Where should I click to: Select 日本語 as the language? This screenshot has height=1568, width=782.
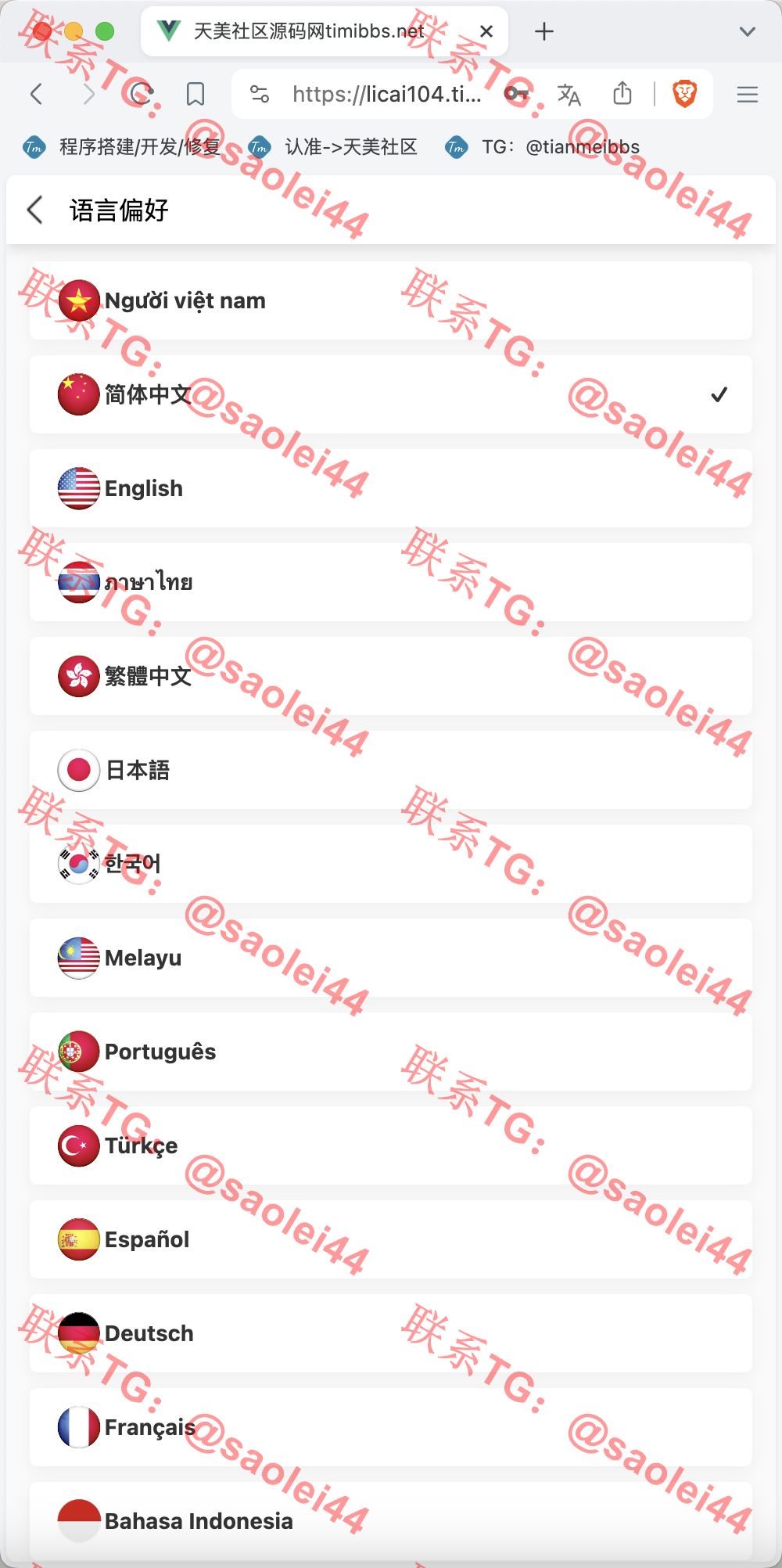click(x=391, y=770)
